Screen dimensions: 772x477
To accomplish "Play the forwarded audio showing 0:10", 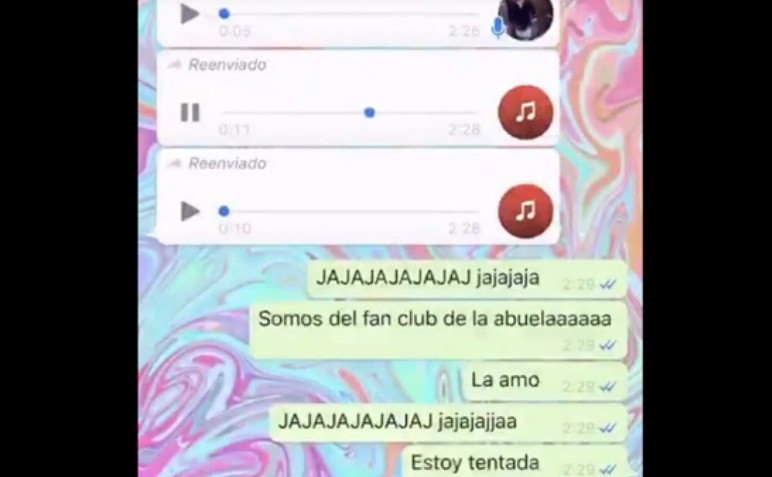I will [x=190, y=211].
